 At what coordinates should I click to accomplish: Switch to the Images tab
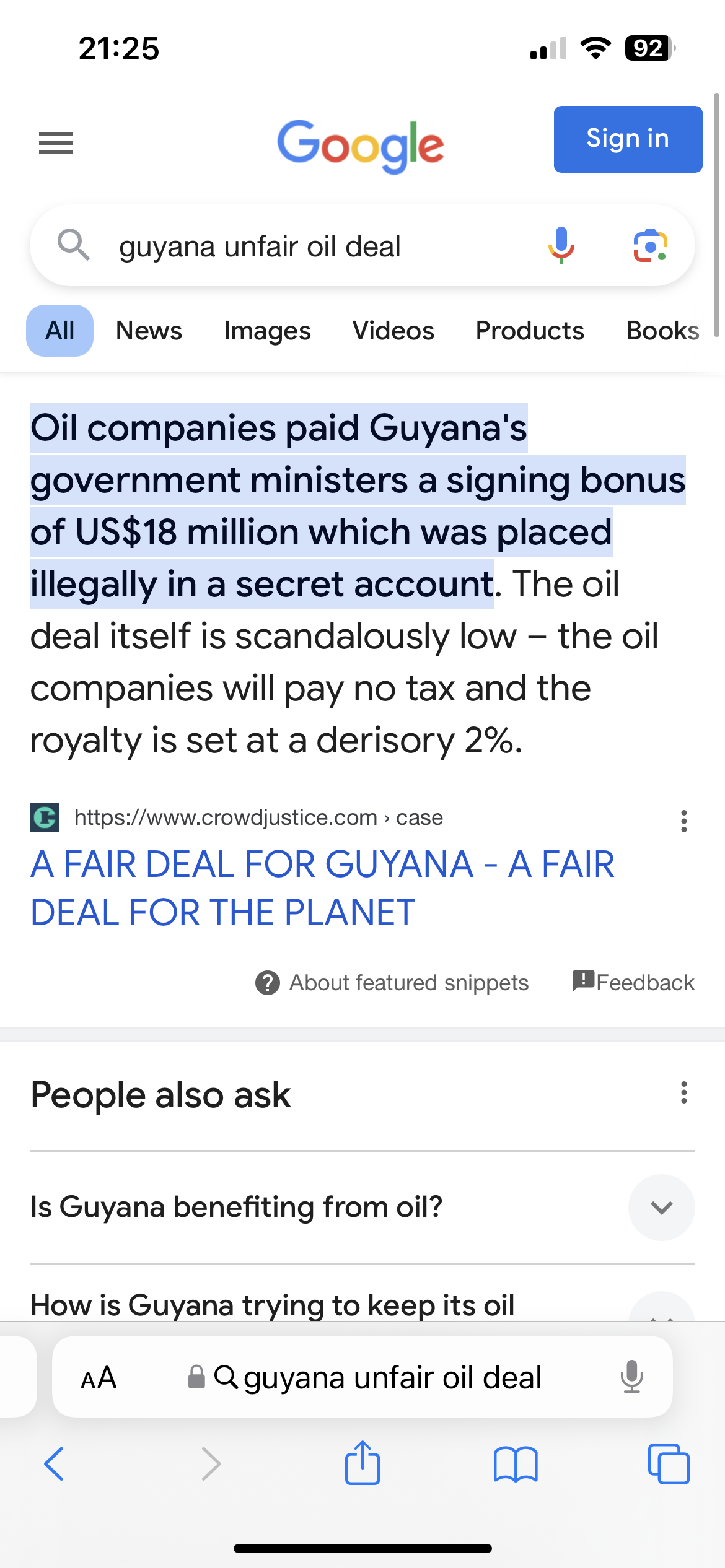click(267, 331)
